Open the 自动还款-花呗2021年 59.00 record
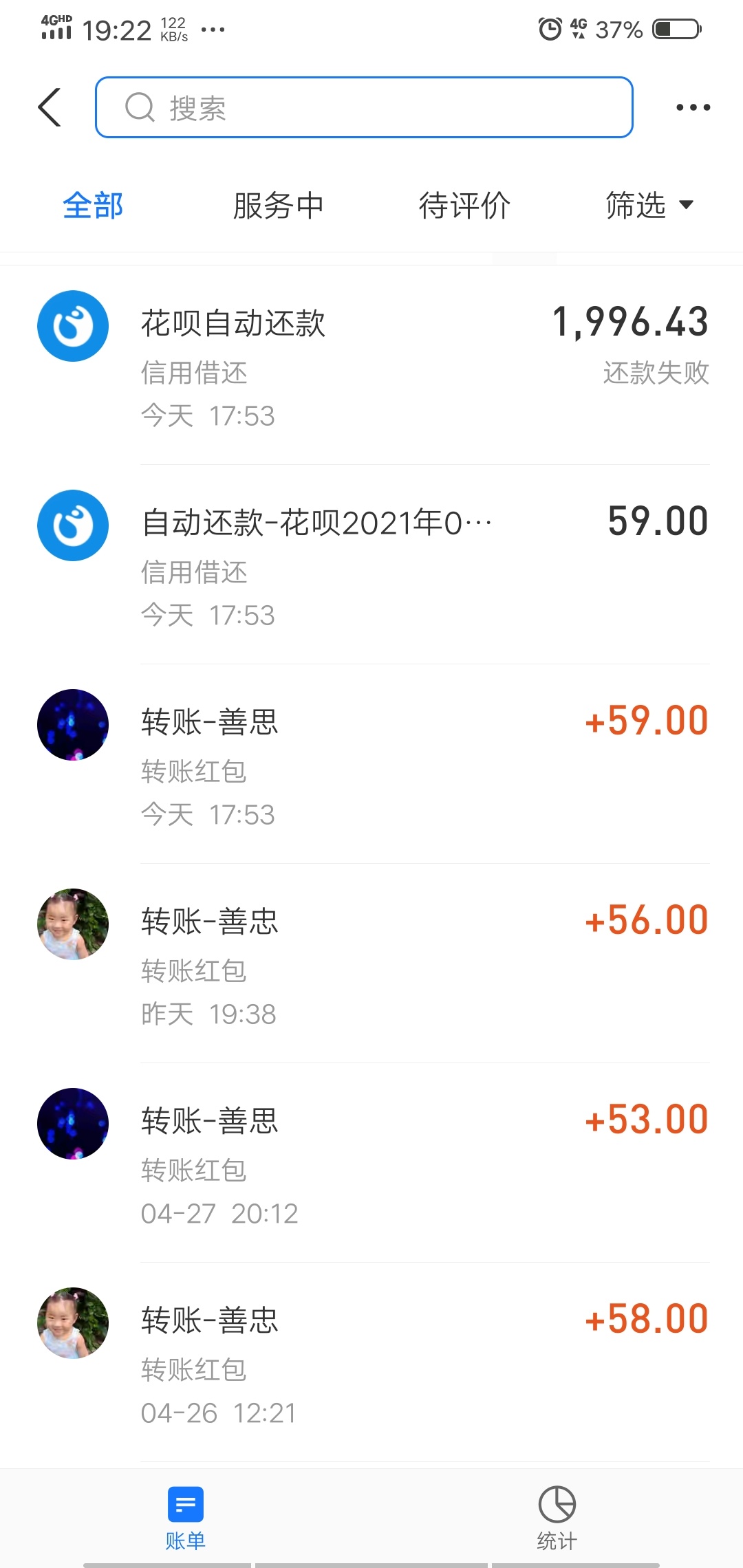Viewport: 743px width, 1568px height. 371,565
